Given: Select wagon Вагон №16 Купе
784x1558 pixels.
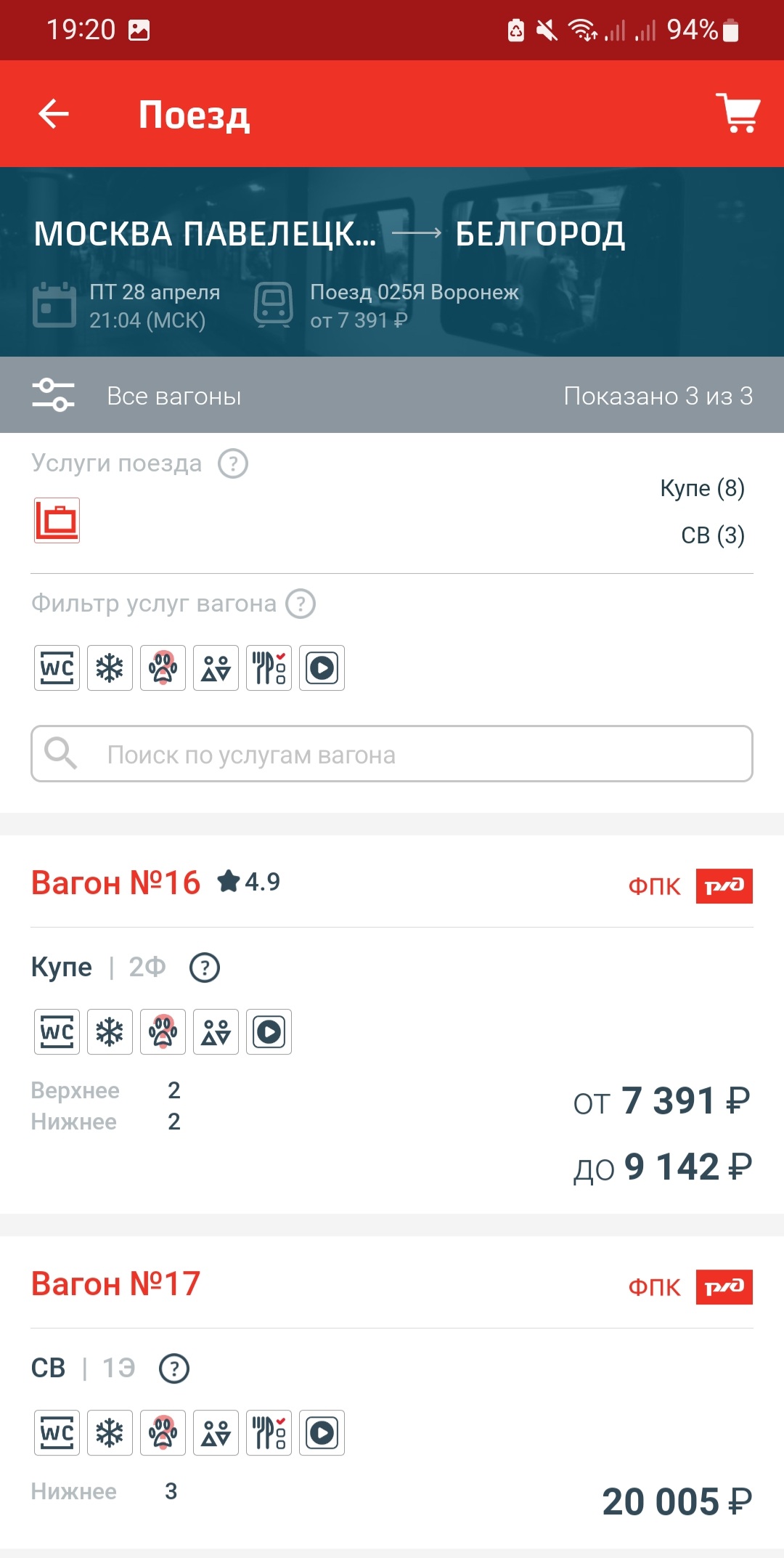Looking at the screenshot, I should (116, 883).
